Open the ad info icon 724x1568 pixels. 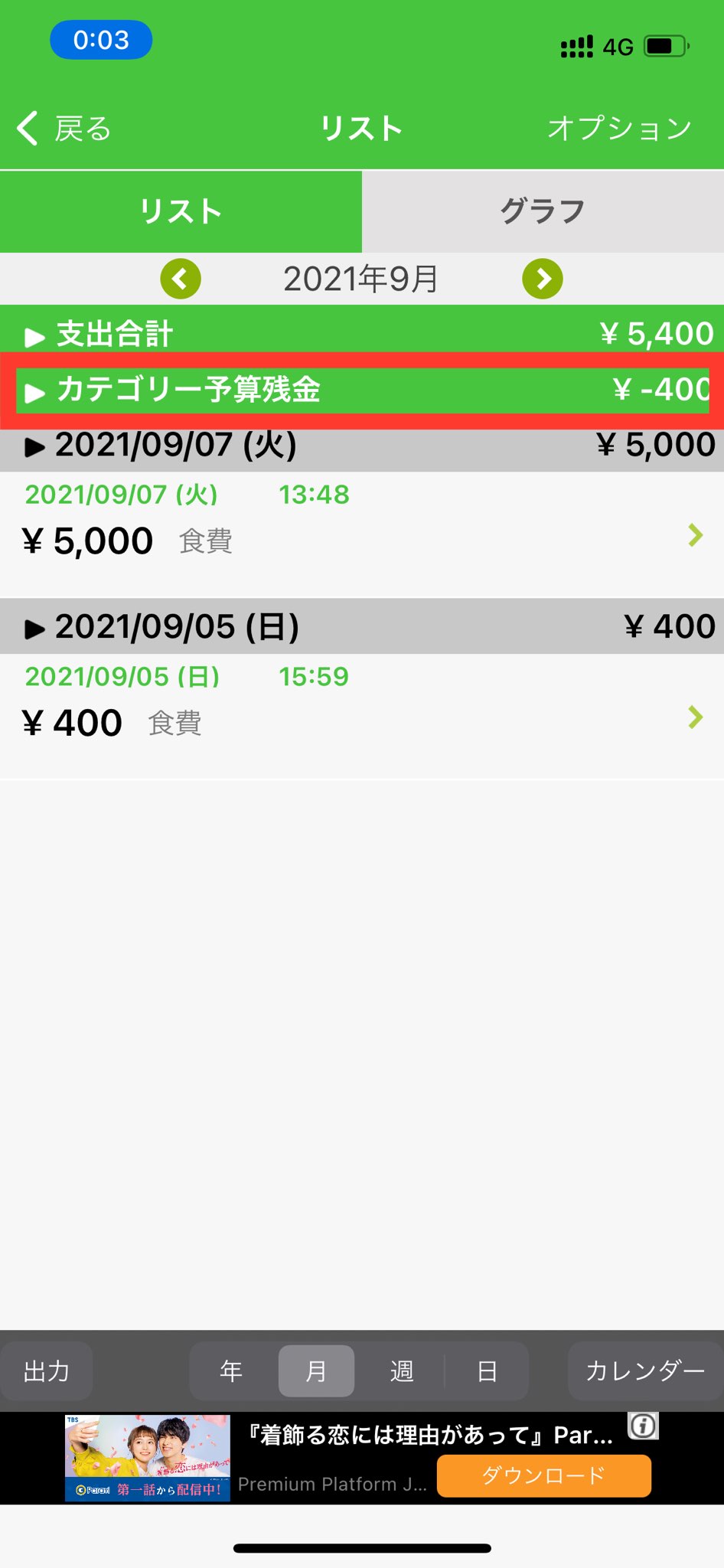pyautogui.click(x=643, y=1426)
